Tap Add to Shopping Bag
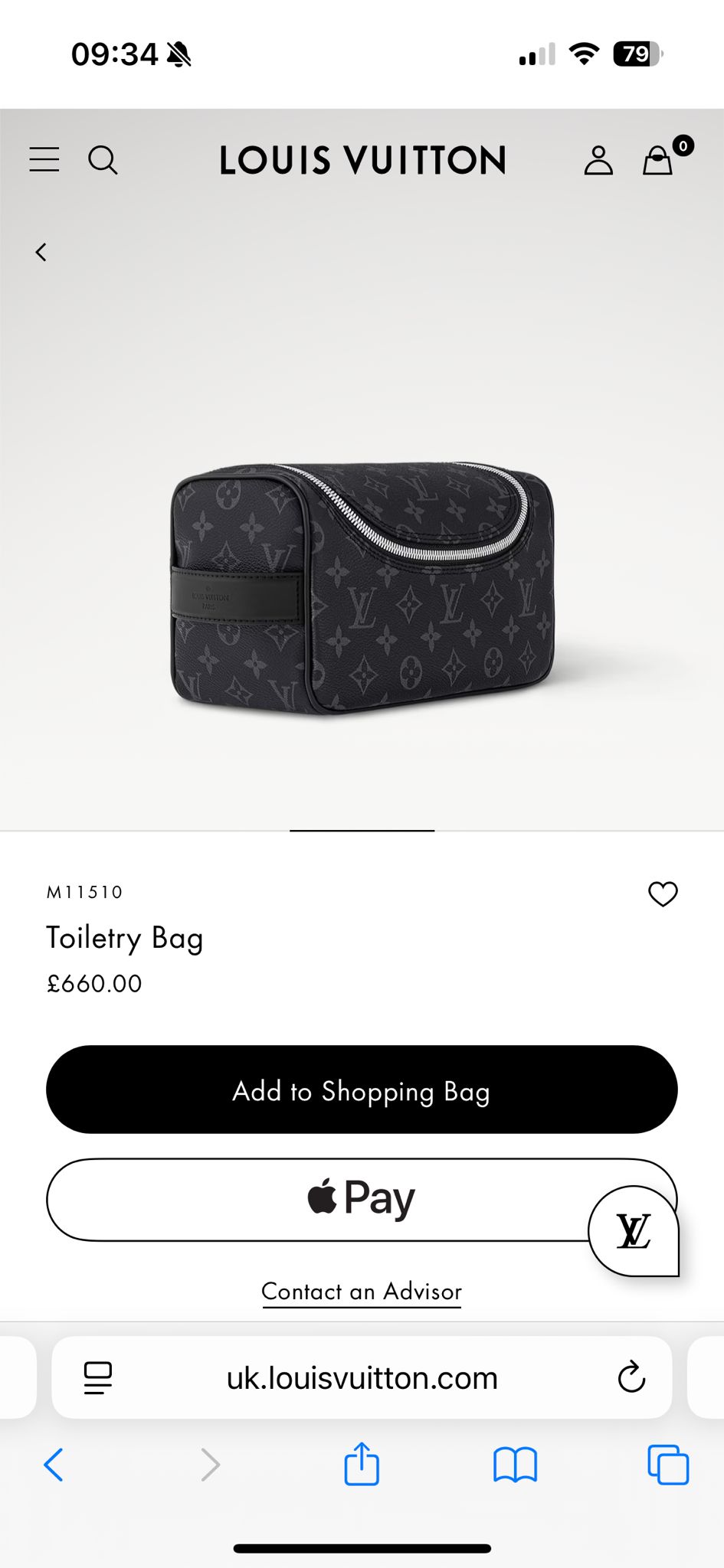Viewport: 724px width, 1568px height. coord(362,1089)
